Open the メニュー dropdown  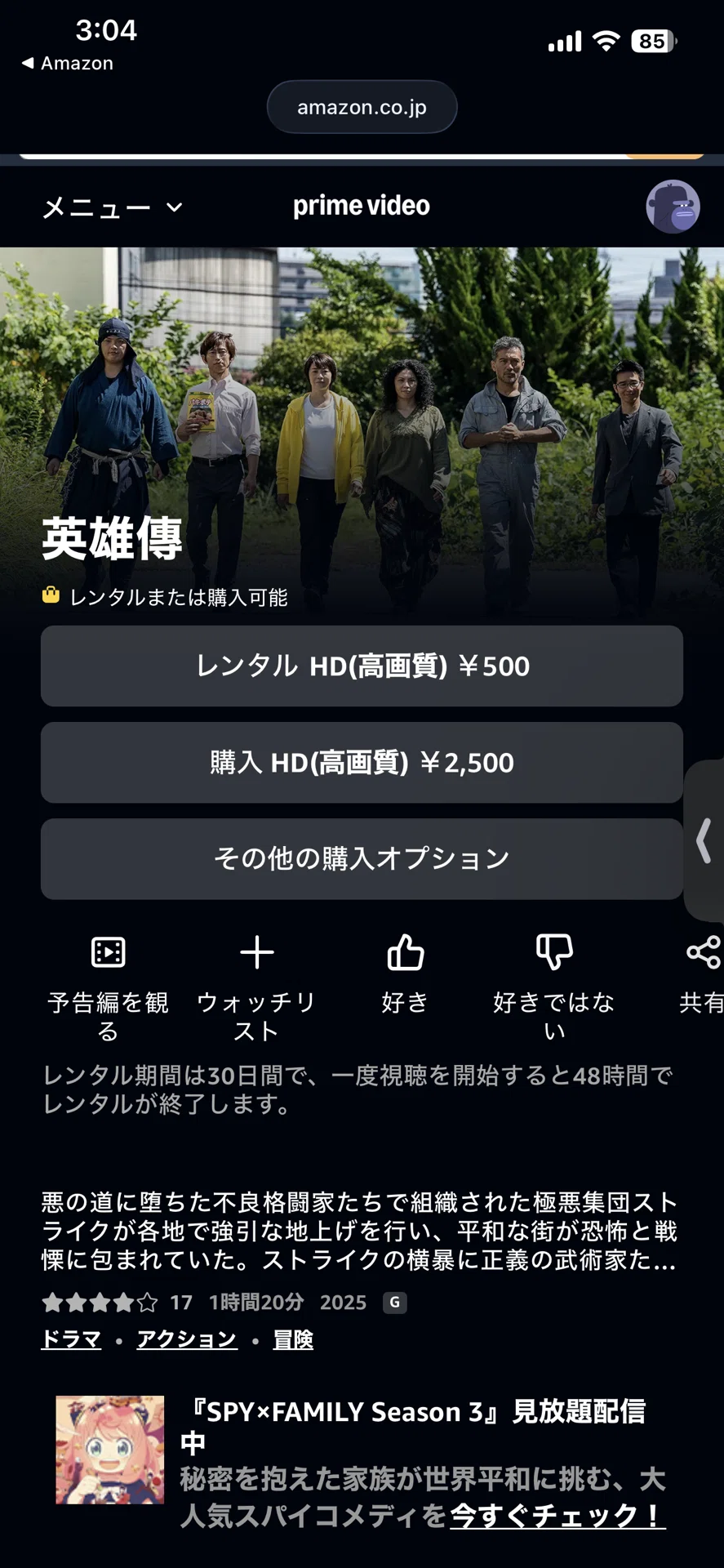[x=112, y=207]
